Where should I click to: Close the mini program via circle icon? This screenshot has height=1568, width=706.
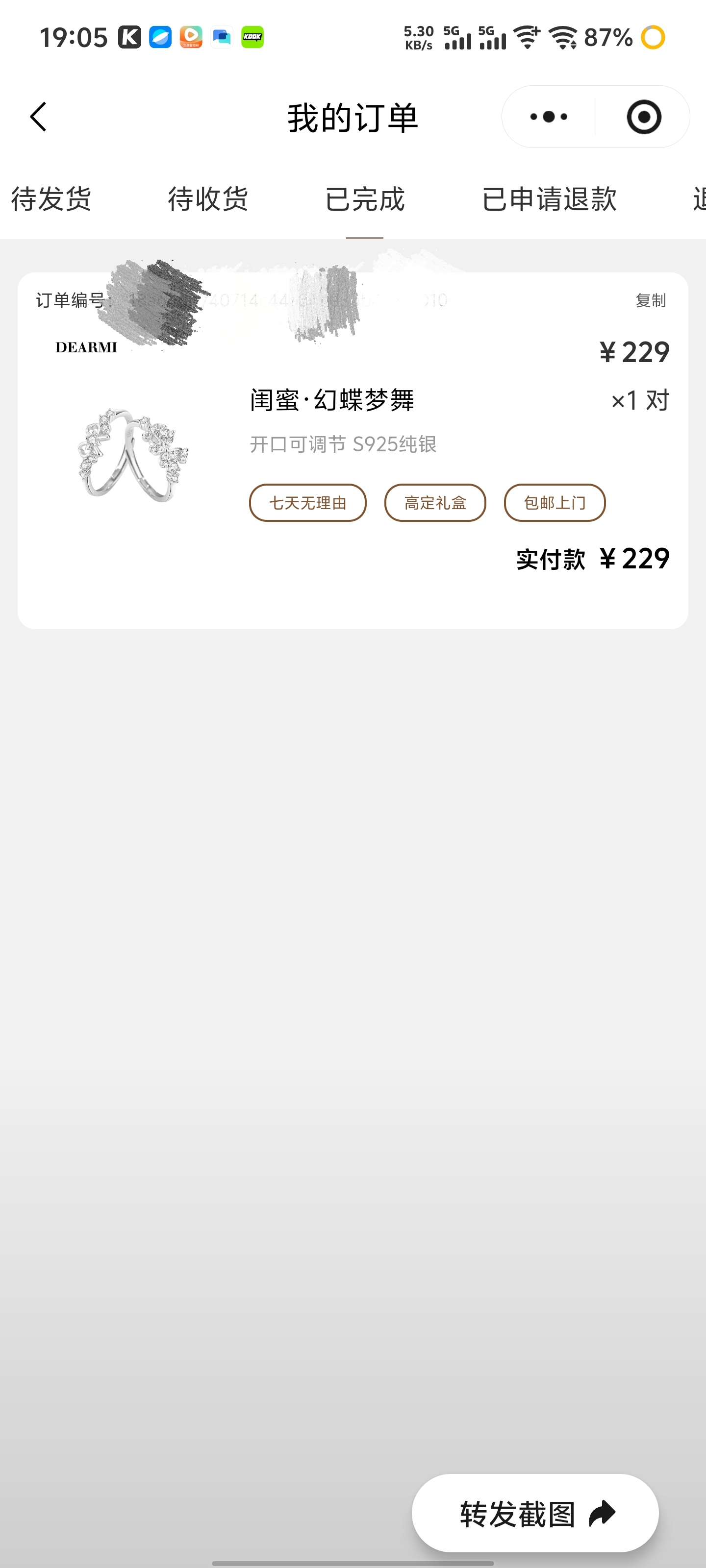644,117
